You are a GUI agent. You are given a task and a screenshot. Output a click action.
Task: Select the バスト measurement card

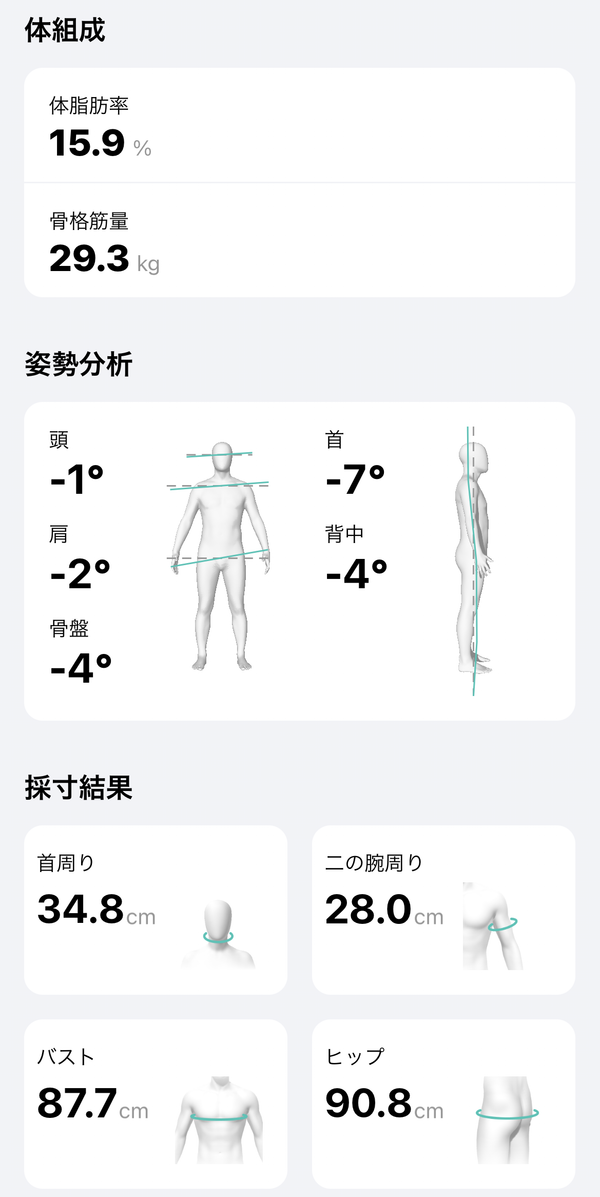pos(156,1104)
